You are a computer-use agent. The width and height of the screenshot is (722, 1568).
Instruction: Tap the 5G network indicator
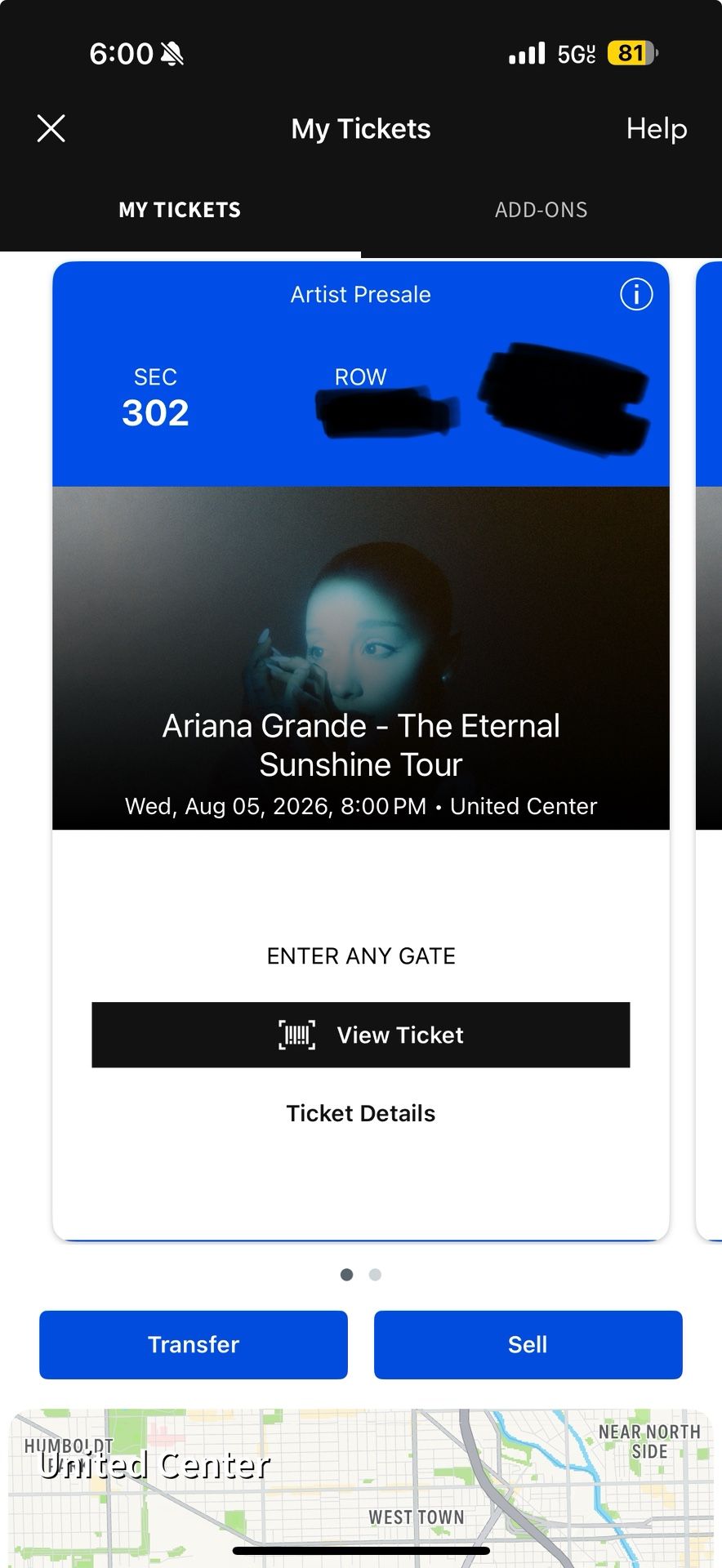coord(574,52)
